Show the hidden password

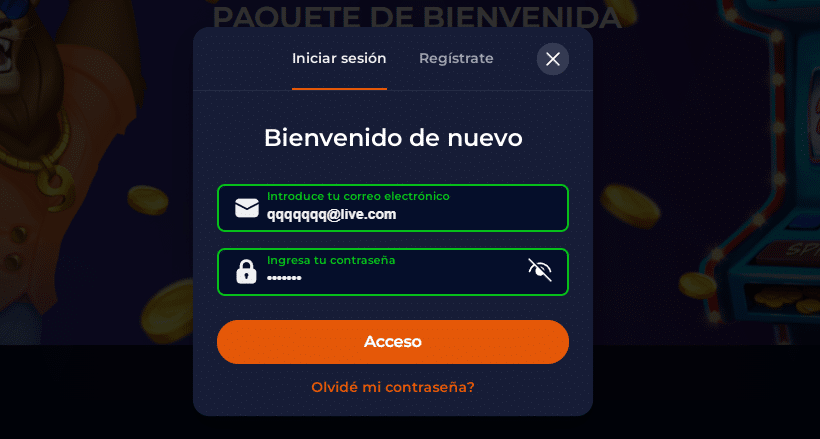540,270
